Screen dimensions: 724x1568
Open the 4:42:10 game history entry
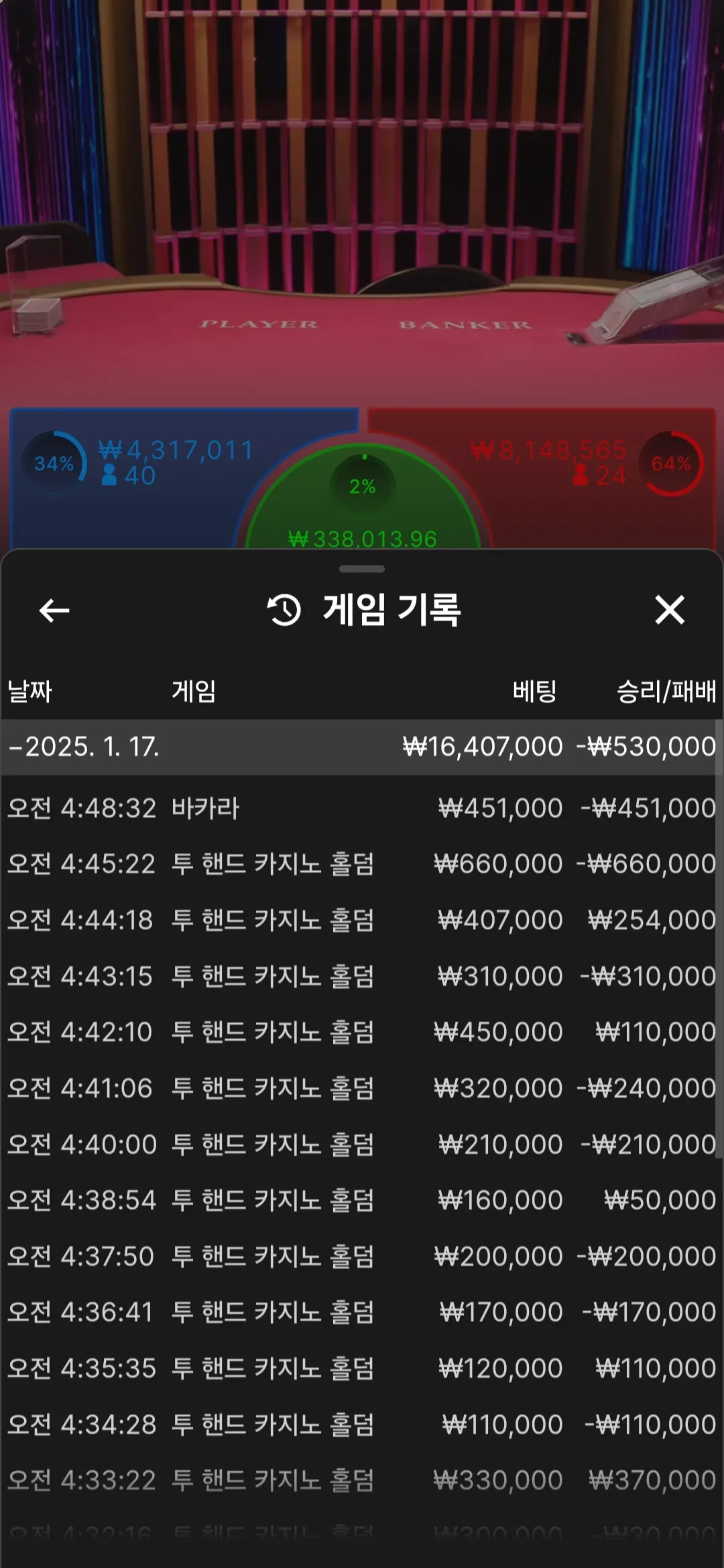[362, 1032]
